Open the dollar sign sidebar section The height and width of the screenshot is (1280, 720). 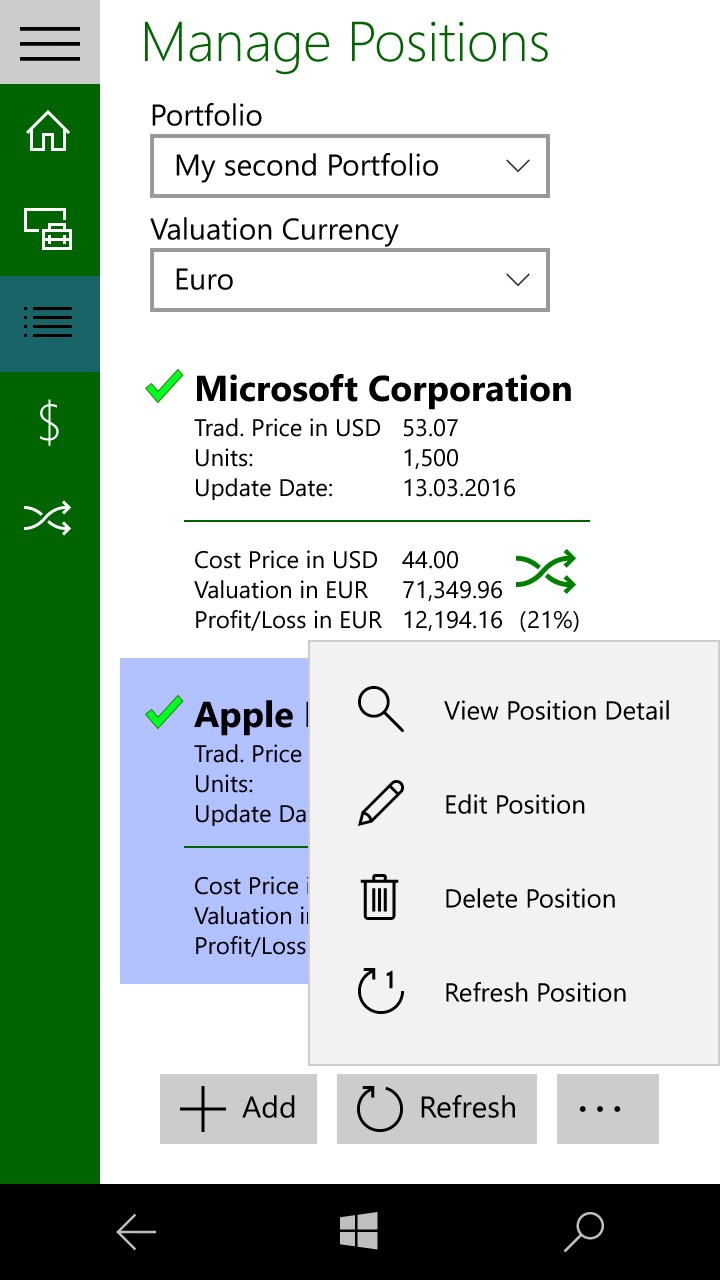[49, 423]
